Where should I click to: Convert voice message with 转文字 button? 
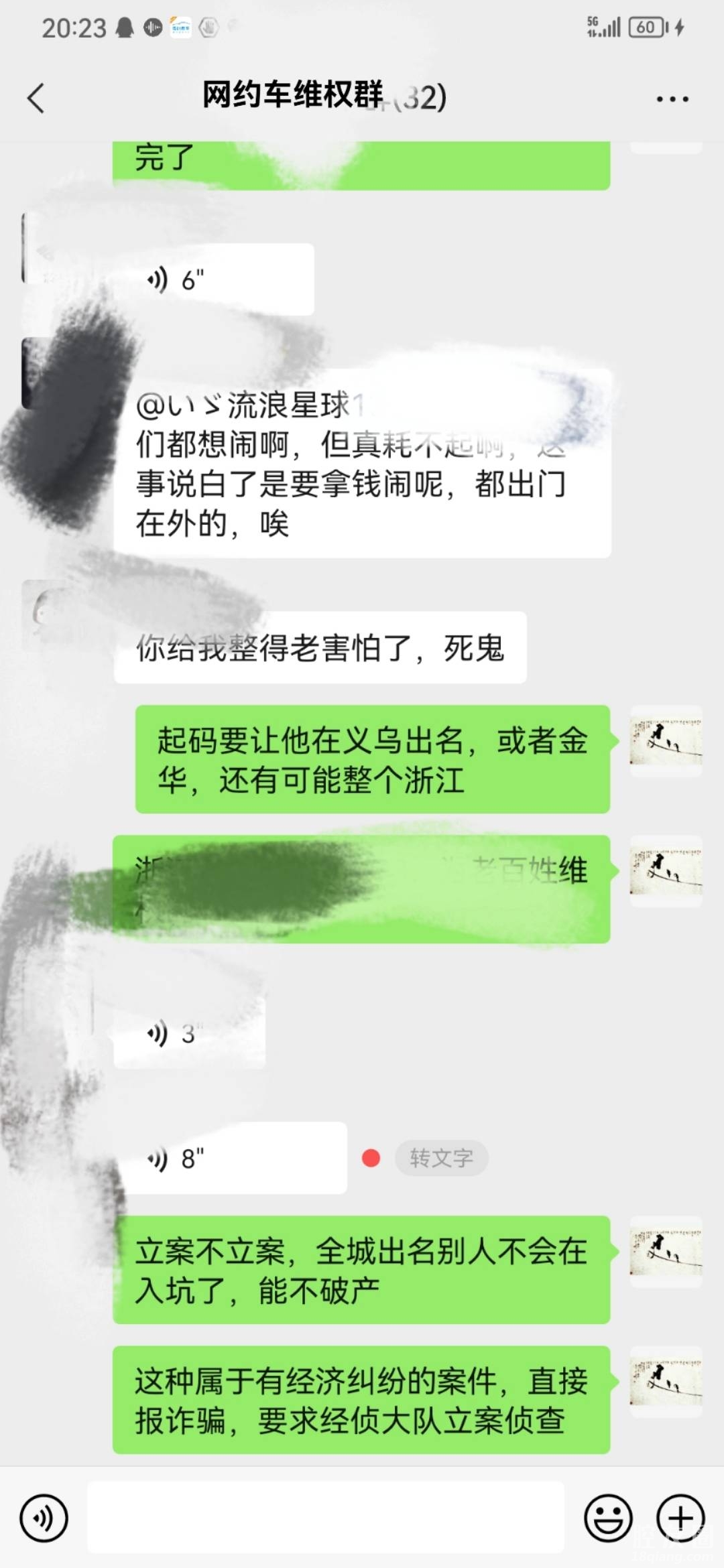(441, 1158)
